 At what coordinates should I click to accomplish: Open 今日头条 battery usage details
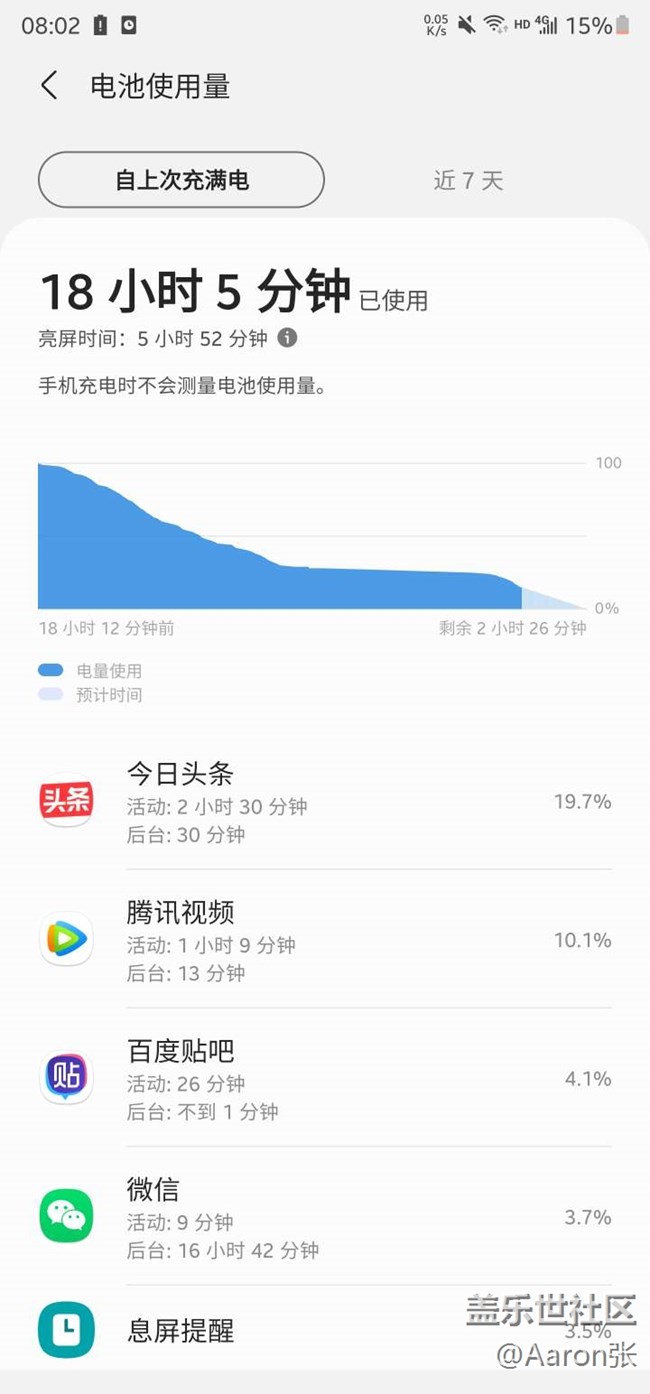coord(325,802)
